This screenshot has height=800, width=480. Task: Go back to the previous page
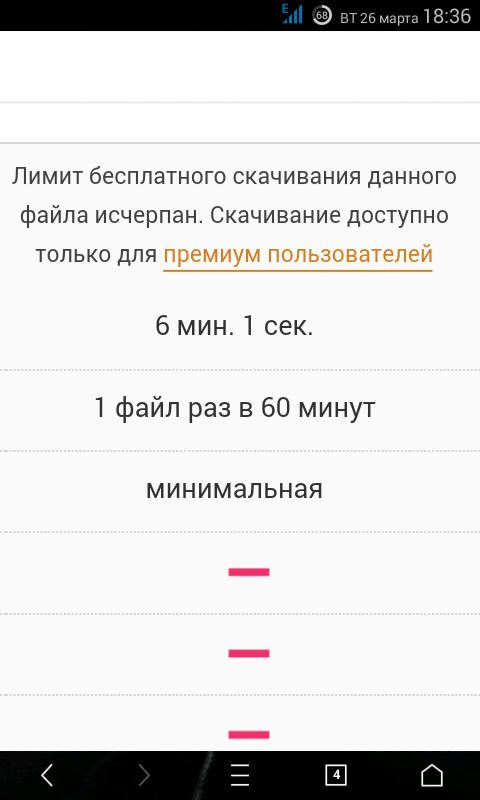point(47,776)
